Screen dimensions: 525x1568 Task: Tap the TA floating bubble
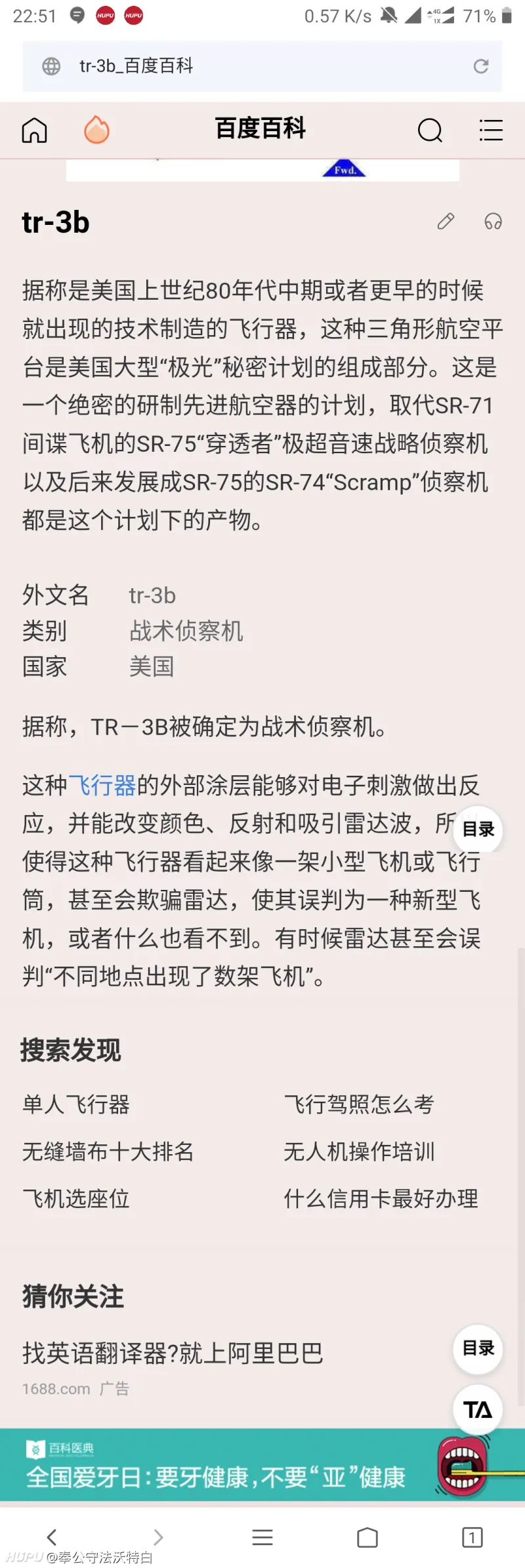(x=477, y=1409)
